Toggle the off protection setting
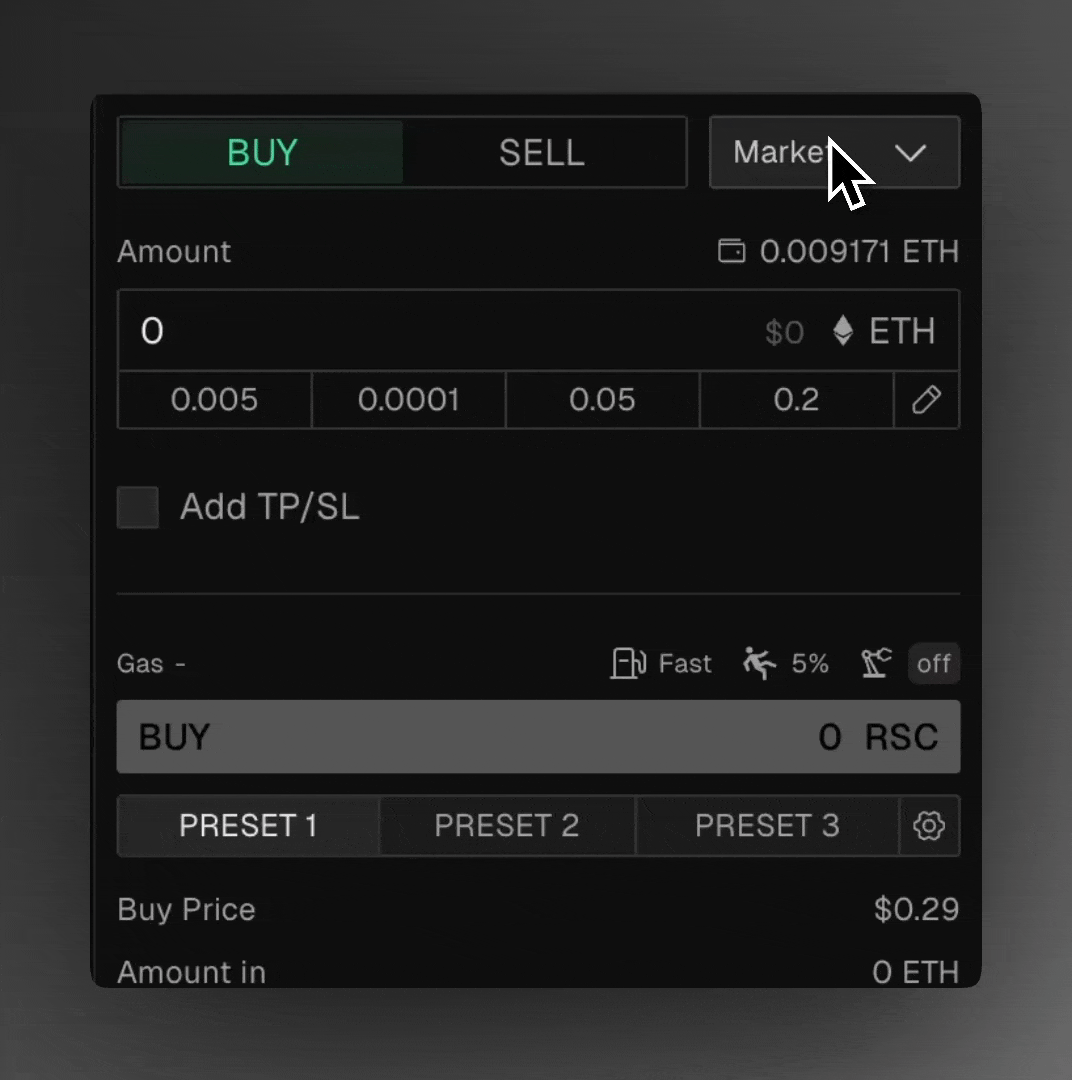The width and height of the screenshot is (1072, 1080). (932, 663)
